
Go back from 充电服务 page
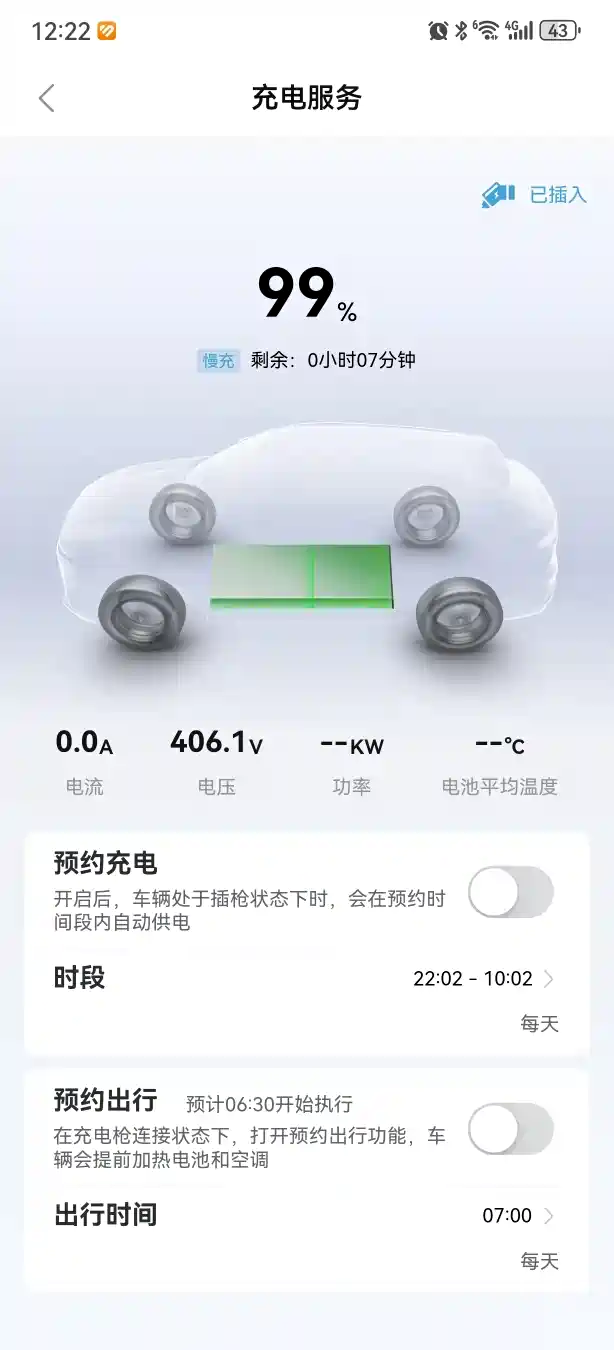point(46,98)
